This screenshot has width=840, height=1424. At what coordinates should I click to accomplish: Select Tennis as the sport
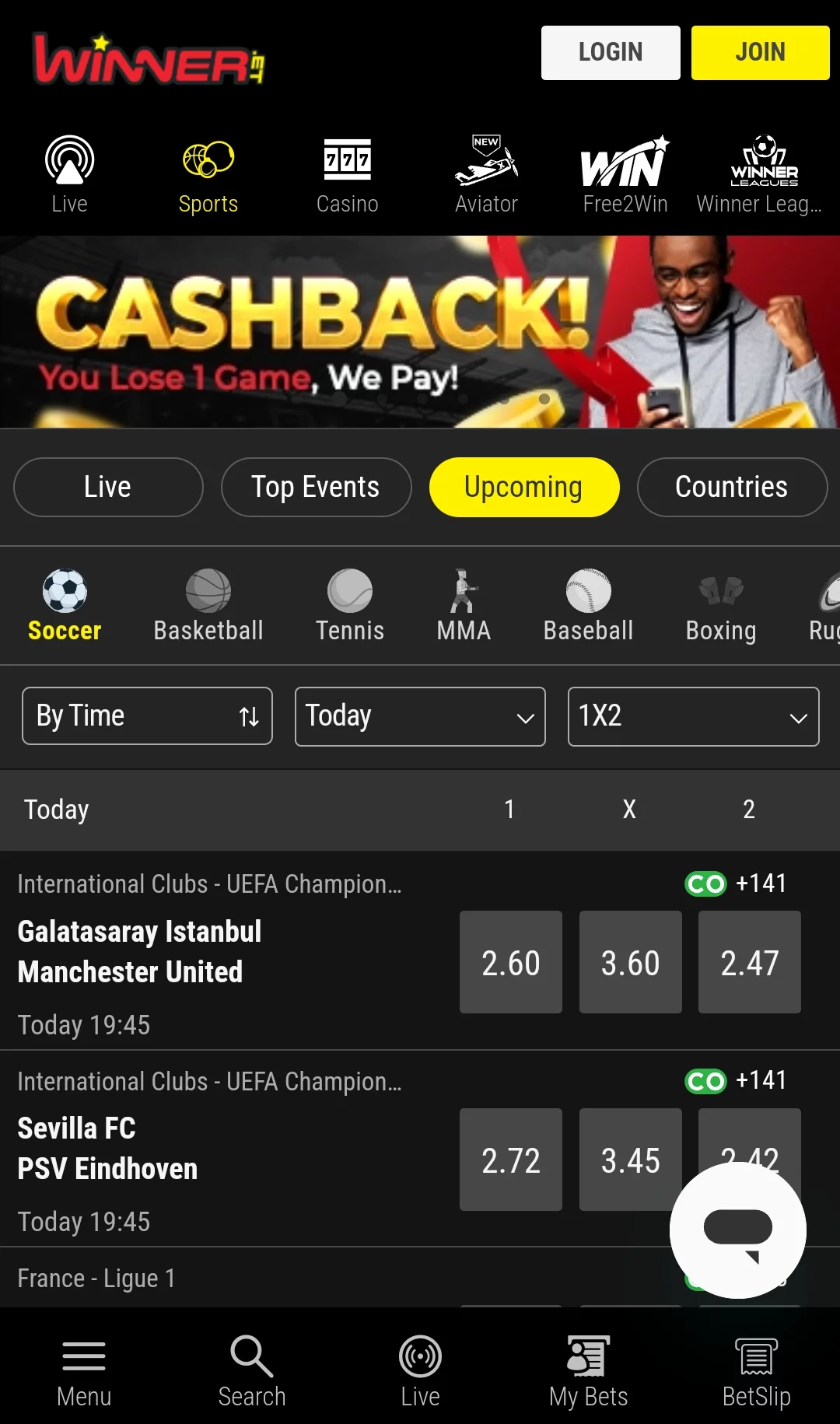click(x=349, y=606)
